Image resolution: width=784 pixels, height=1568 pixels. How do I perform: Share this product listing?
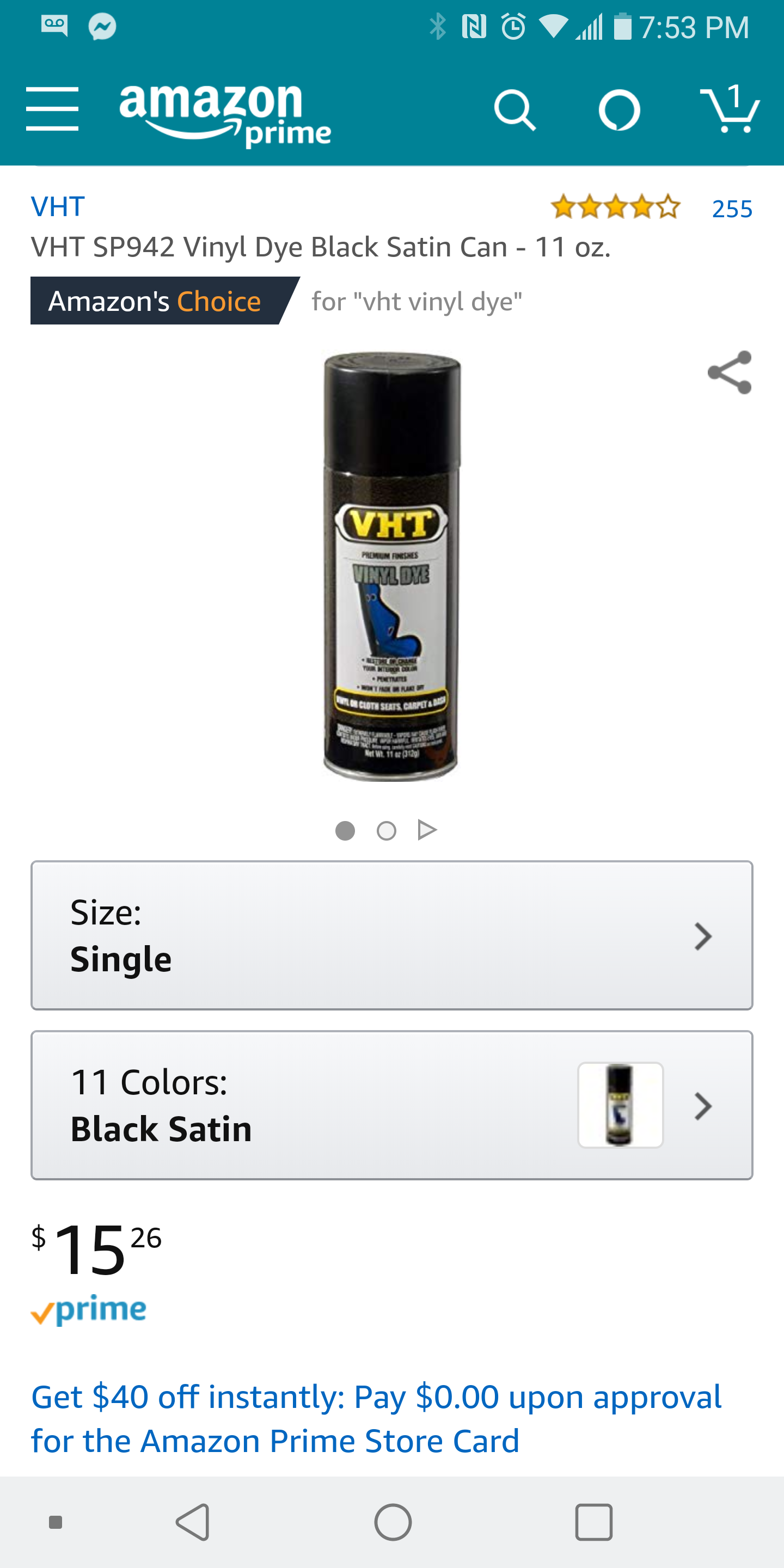(729, 372)
